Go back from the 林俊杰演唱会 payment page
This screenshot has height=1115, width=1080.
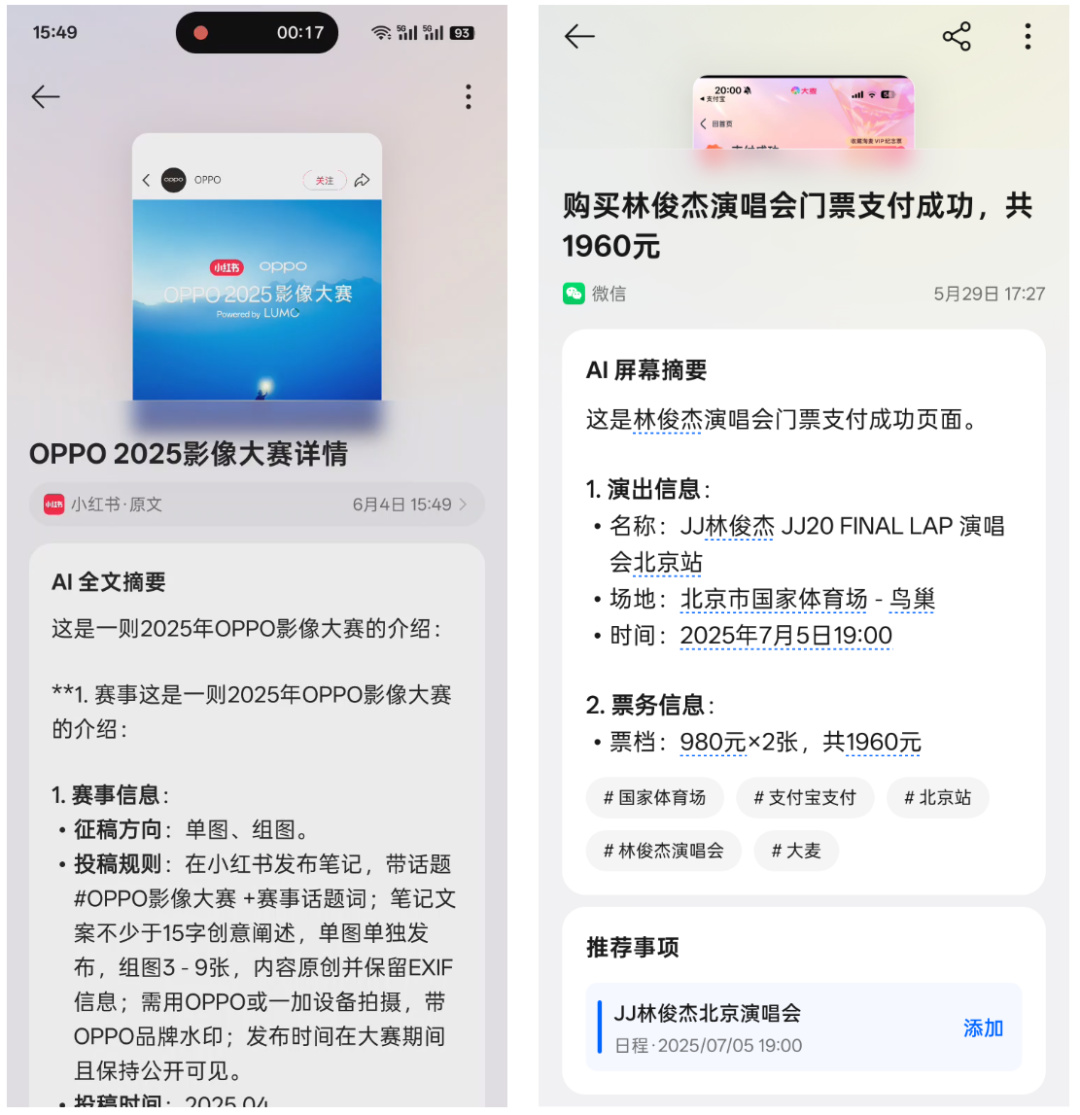coord(579,37)
